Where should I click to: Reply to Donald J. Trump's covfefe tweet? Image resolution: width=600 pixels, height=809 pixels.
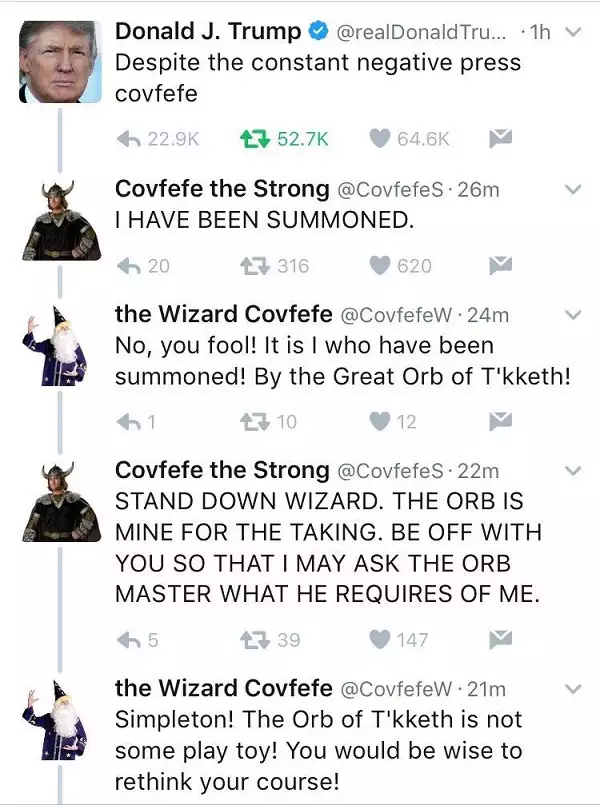[129, 140]
